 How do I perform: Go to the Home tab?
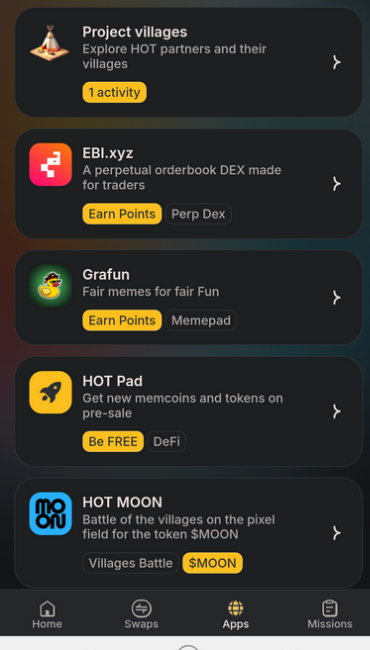[x=47, y=614]
